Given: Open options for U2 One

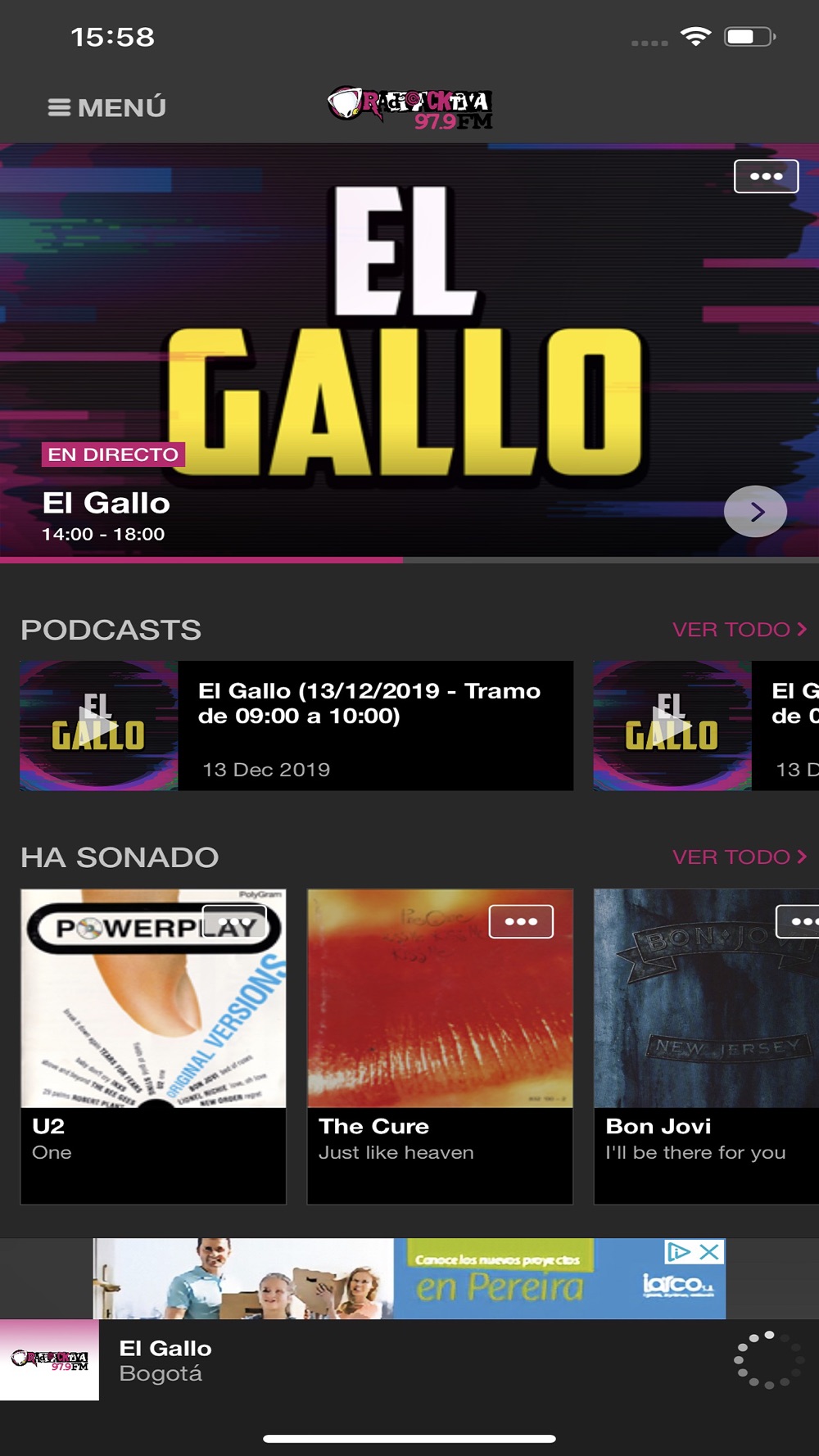Looking at the screenshot, I should (x=234, y=923).
